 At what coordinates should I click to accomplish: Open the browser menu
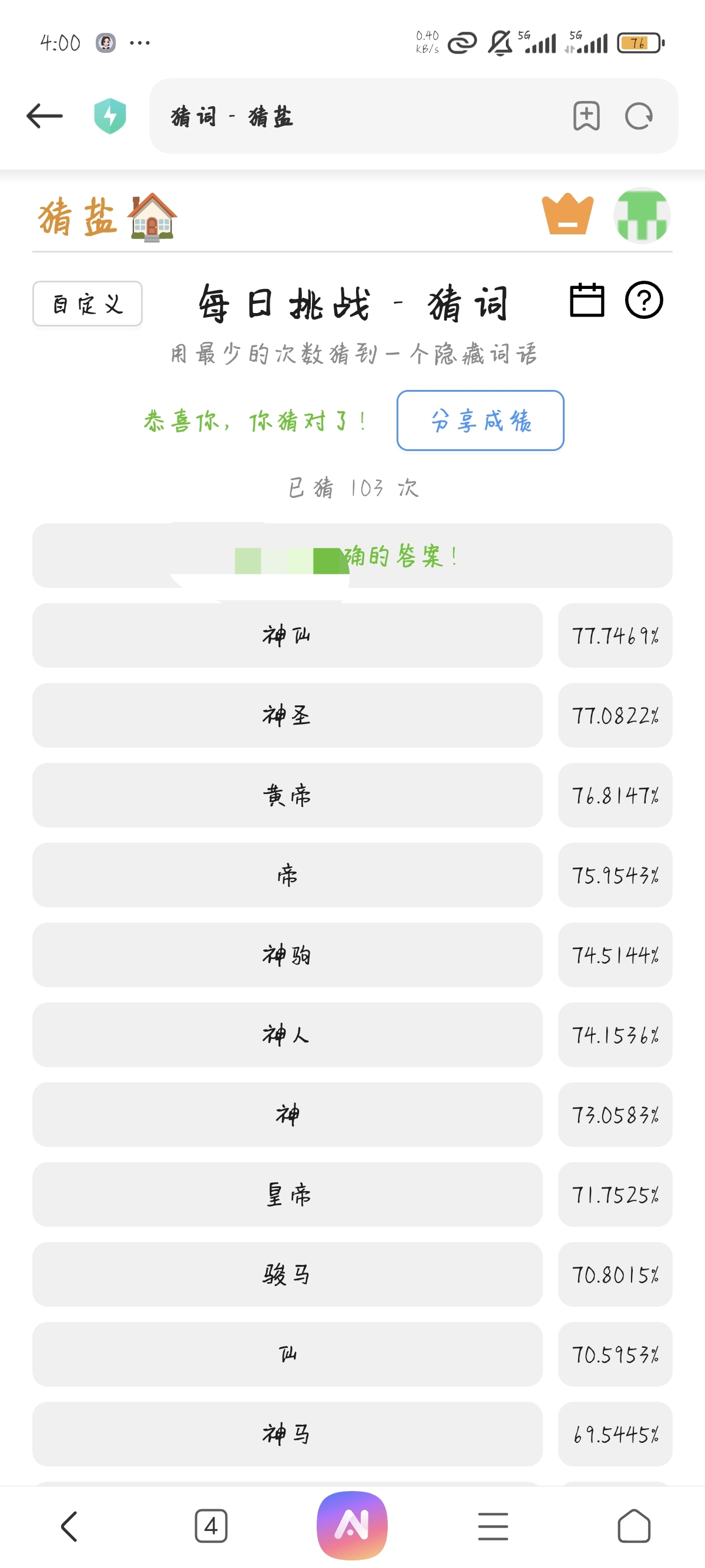(x=492, y=1526)
